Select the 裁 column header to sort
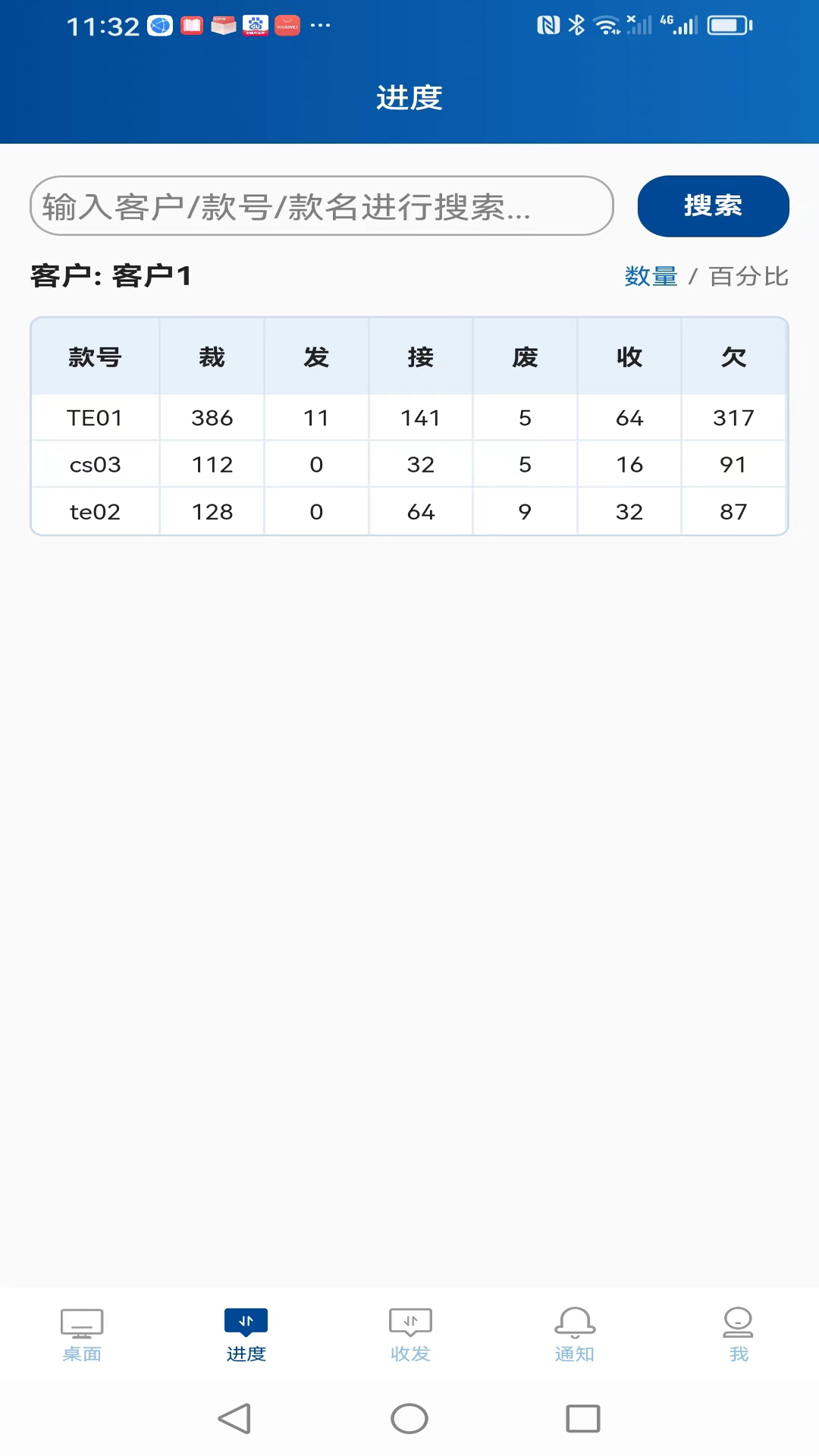 [x=212, y=356]
